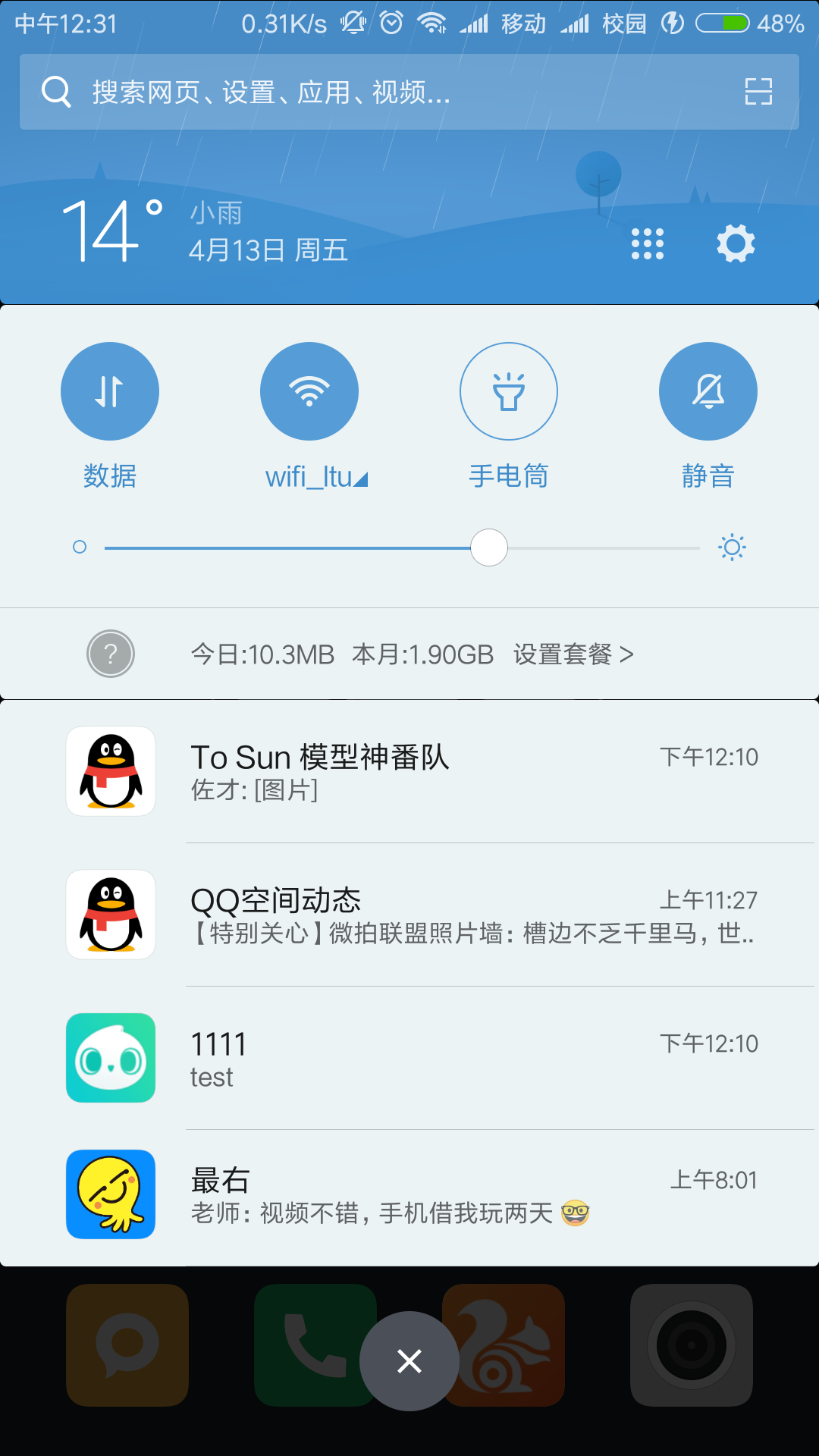Turn on the flashlight (手电筒)

[x=509, y=391]
